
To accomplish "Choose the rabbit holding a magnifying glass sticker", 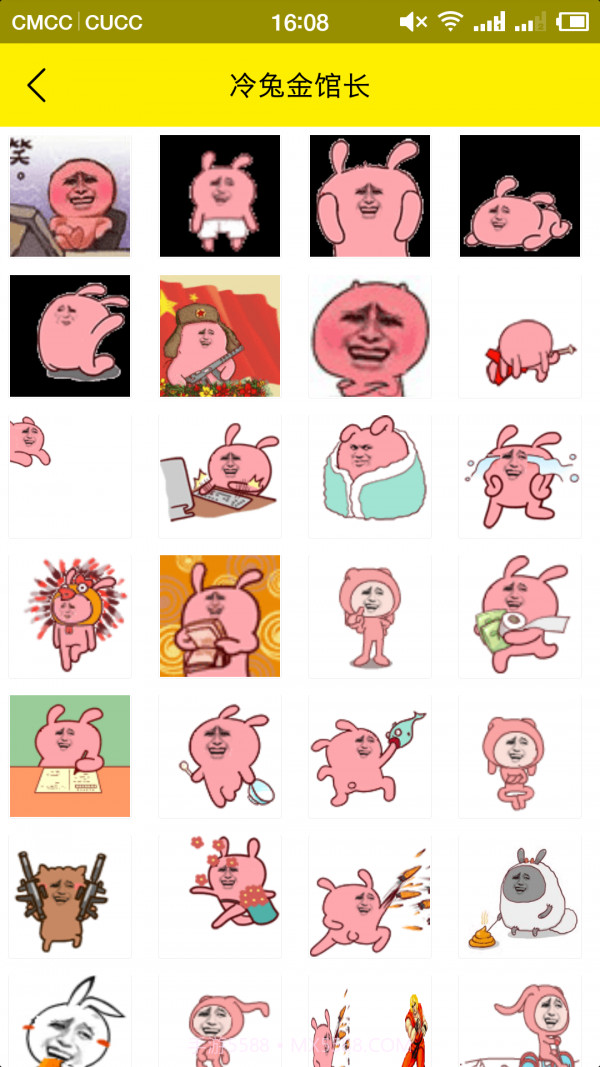I will pyautogui.click(x=220, y=756).
